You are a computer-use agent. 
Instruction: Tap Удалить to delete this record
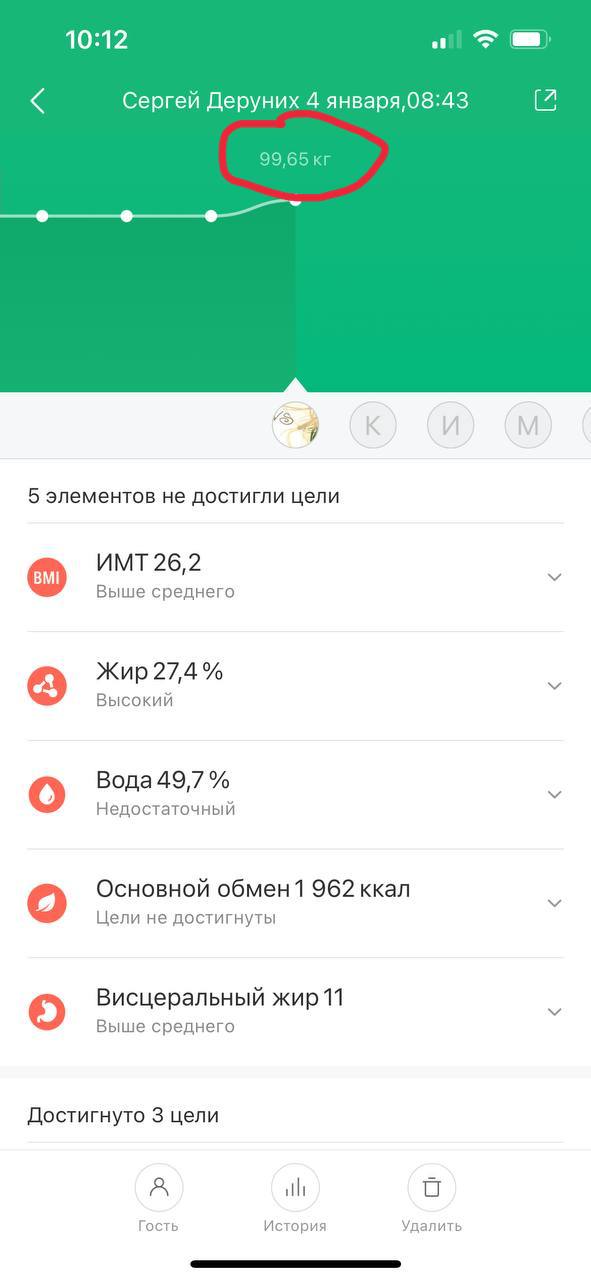431,1199
